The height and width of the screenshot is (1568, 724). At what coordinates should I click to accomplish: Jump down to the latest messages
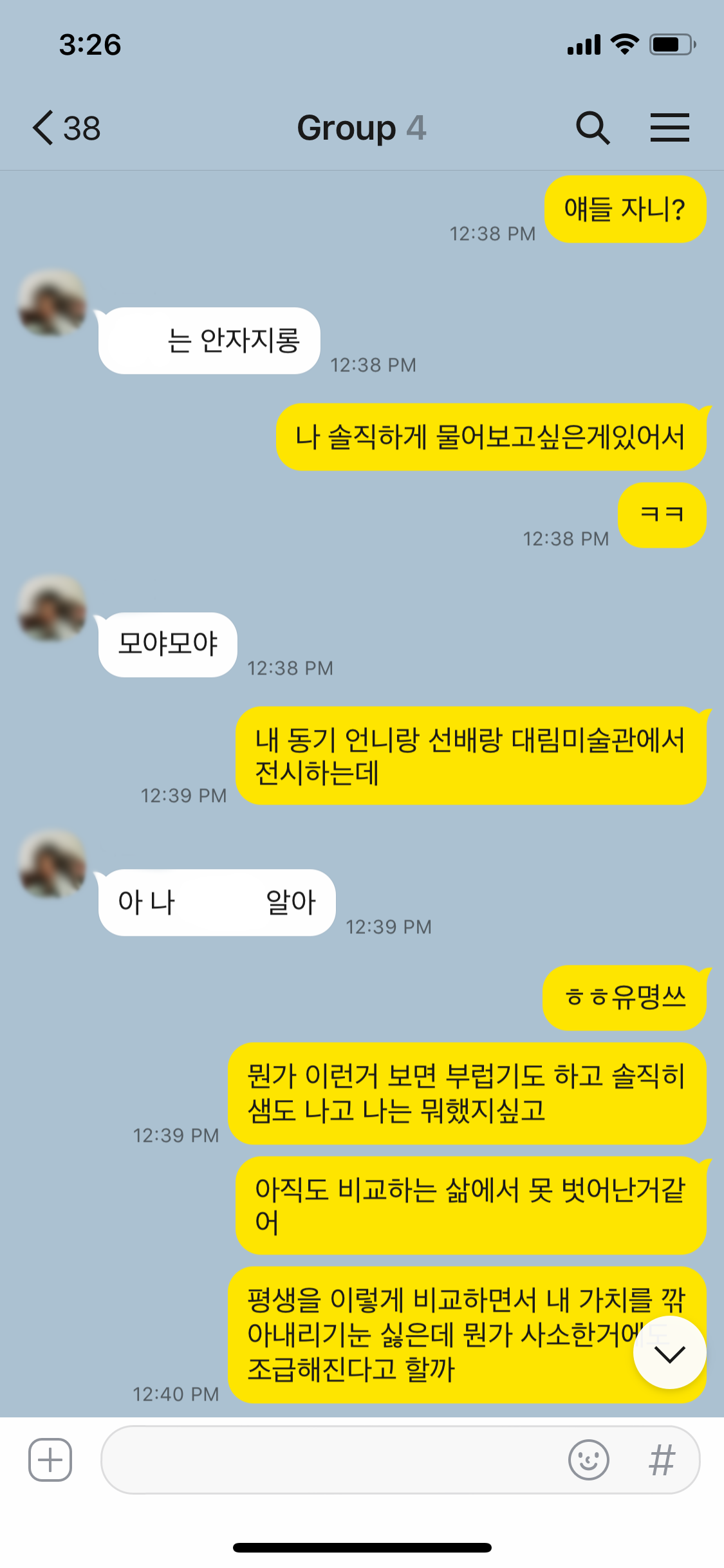669,1354
